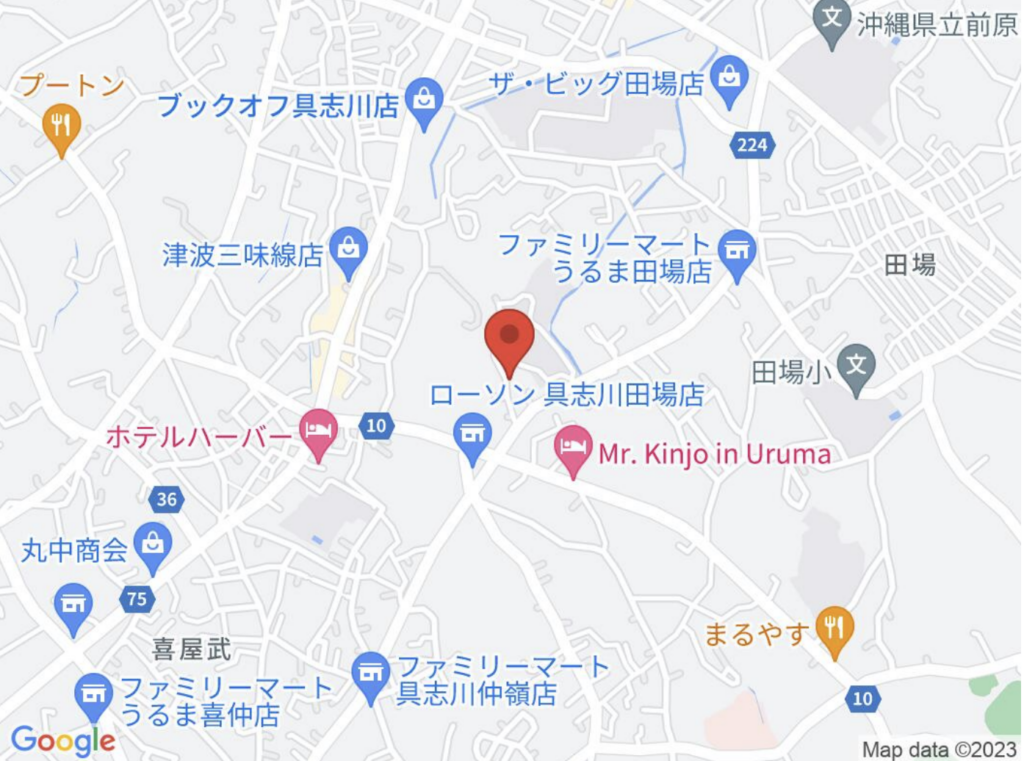Select the 丸中商会 shop marker

153,546
